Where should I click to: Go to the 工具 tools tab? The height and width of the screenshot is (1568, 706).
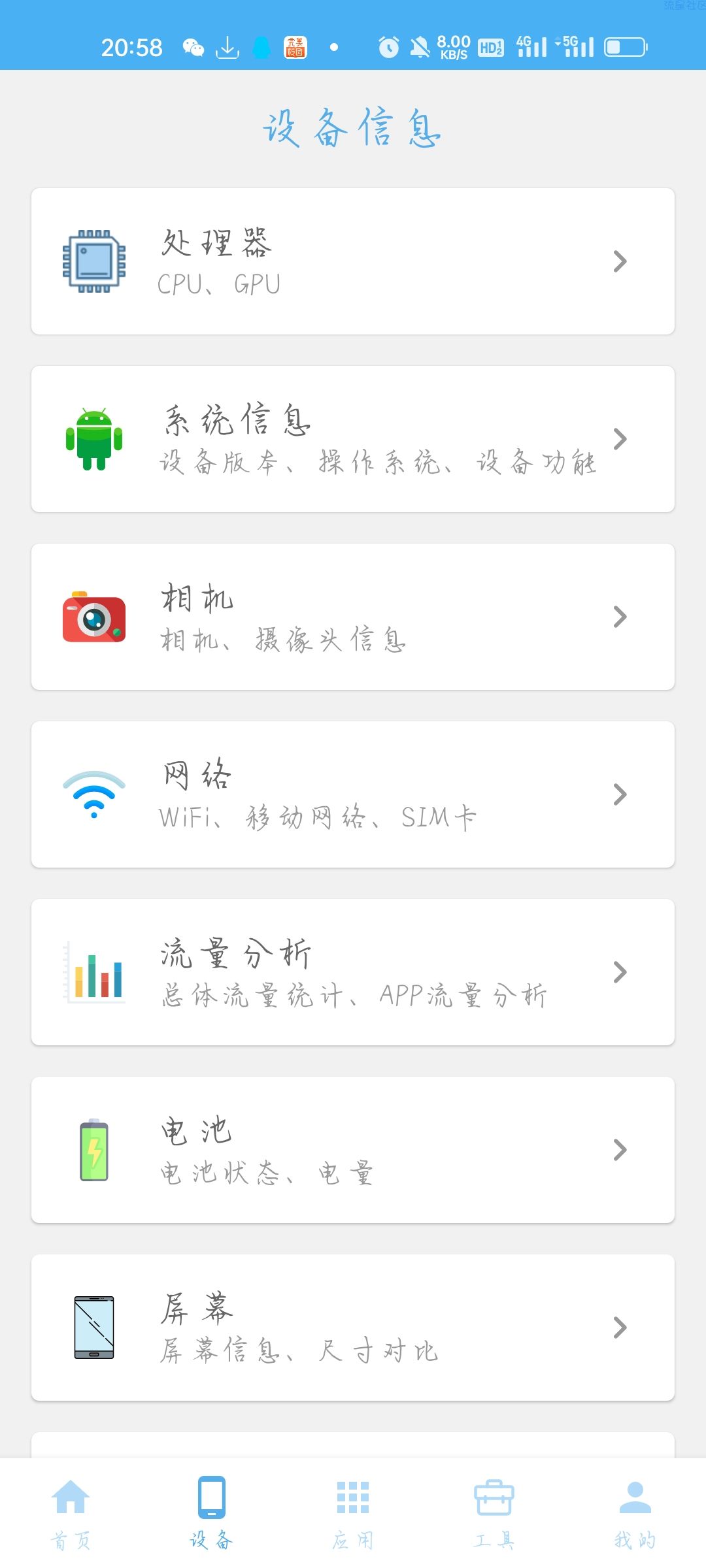[x=494, y=1513]
